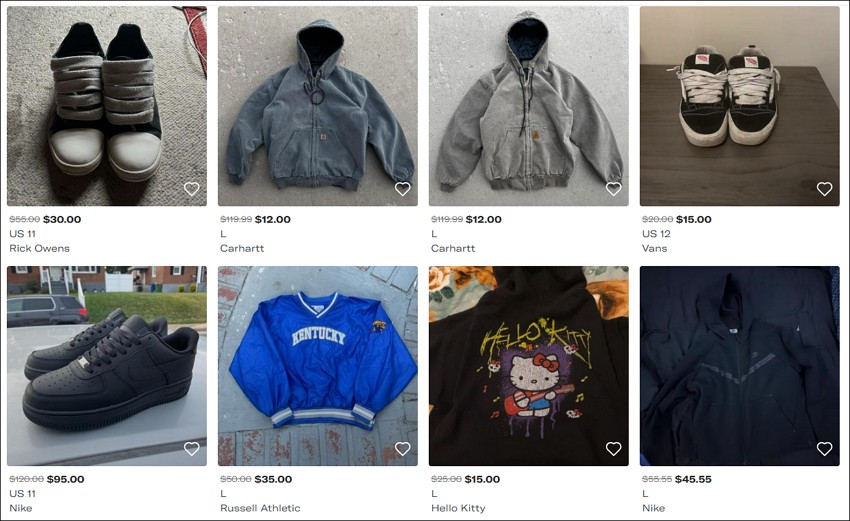The height and width of the screenshot is (521, 850).
Task: Like the blue-tinted Carhartt jacket
Action: 403,189
